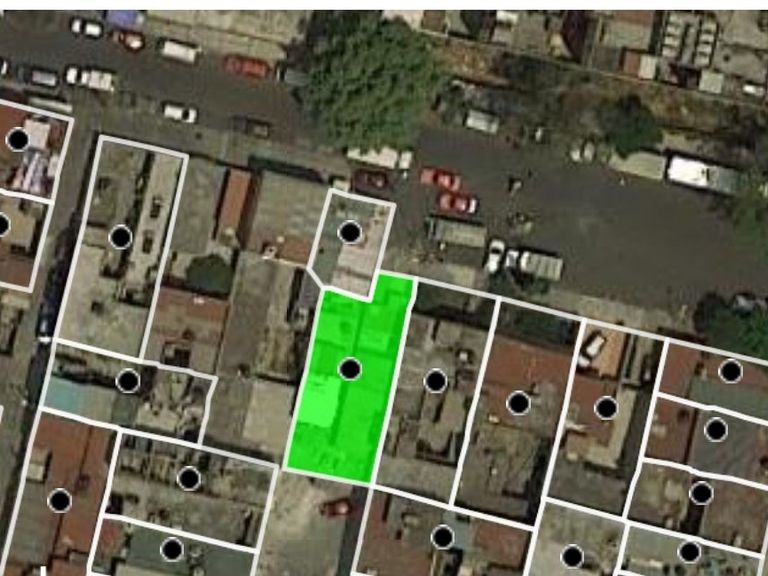The width and height of the screenshot is (768, 576).
Task: Tap the marker inside the green highlighted parcel
Action: click(x=350, y=369)
